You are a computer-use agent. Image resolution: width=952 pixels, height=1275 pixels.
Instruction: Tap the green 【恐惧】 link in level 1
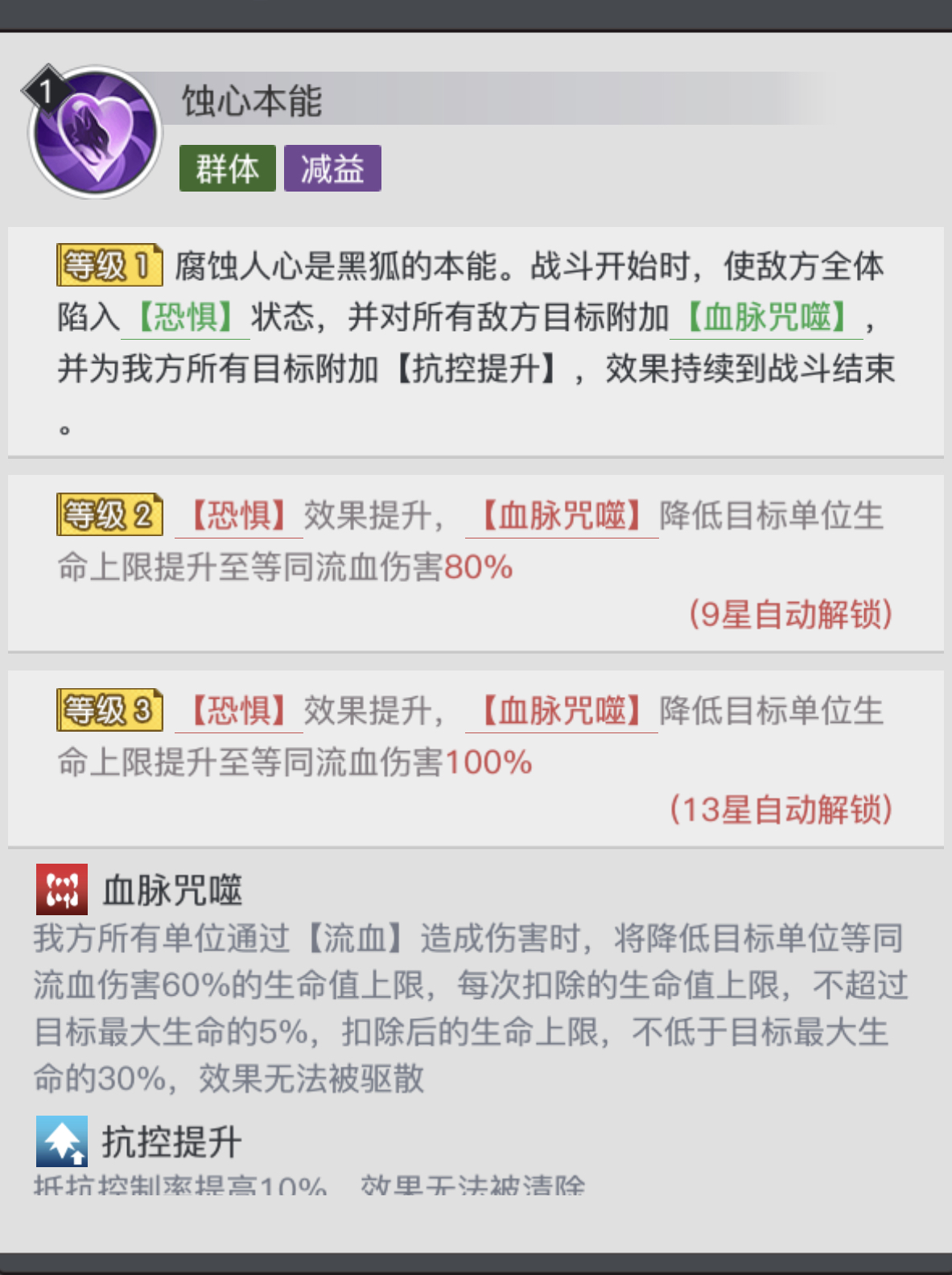[185, 317]
